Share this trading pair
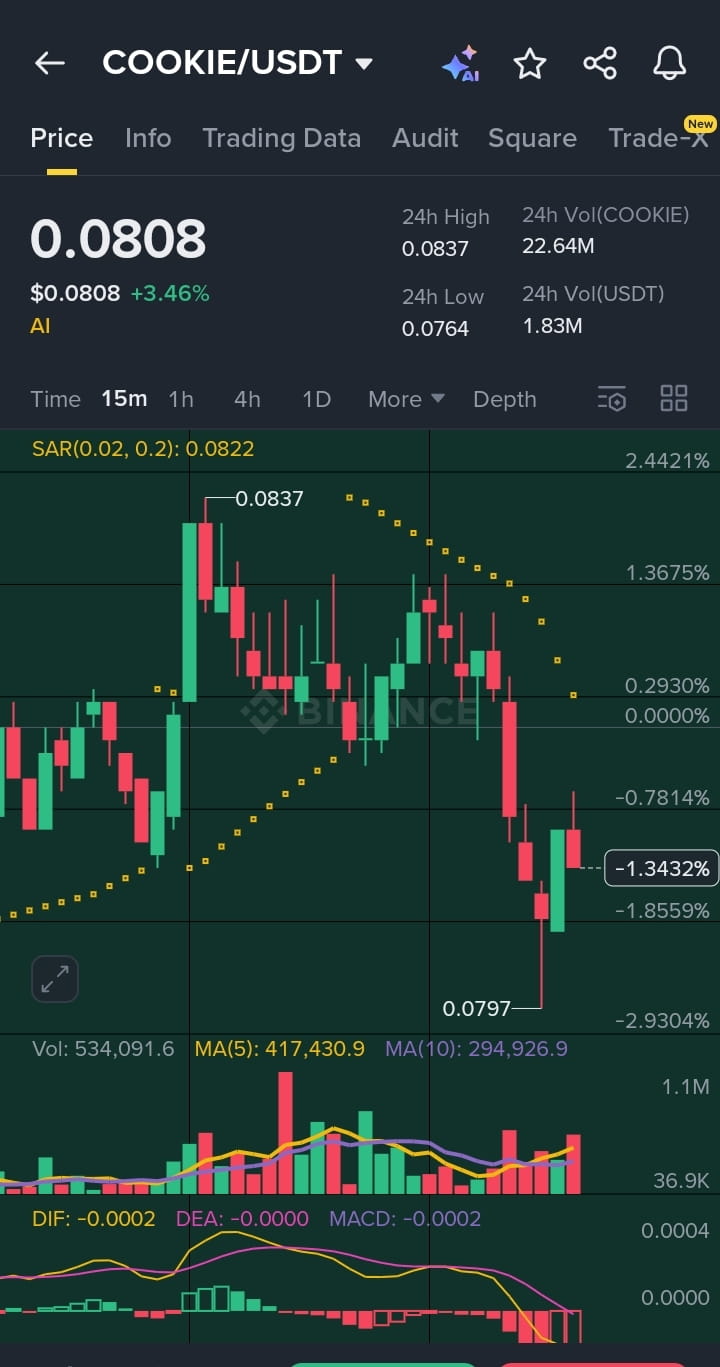Screen dimensions: 720x1367 600,64
